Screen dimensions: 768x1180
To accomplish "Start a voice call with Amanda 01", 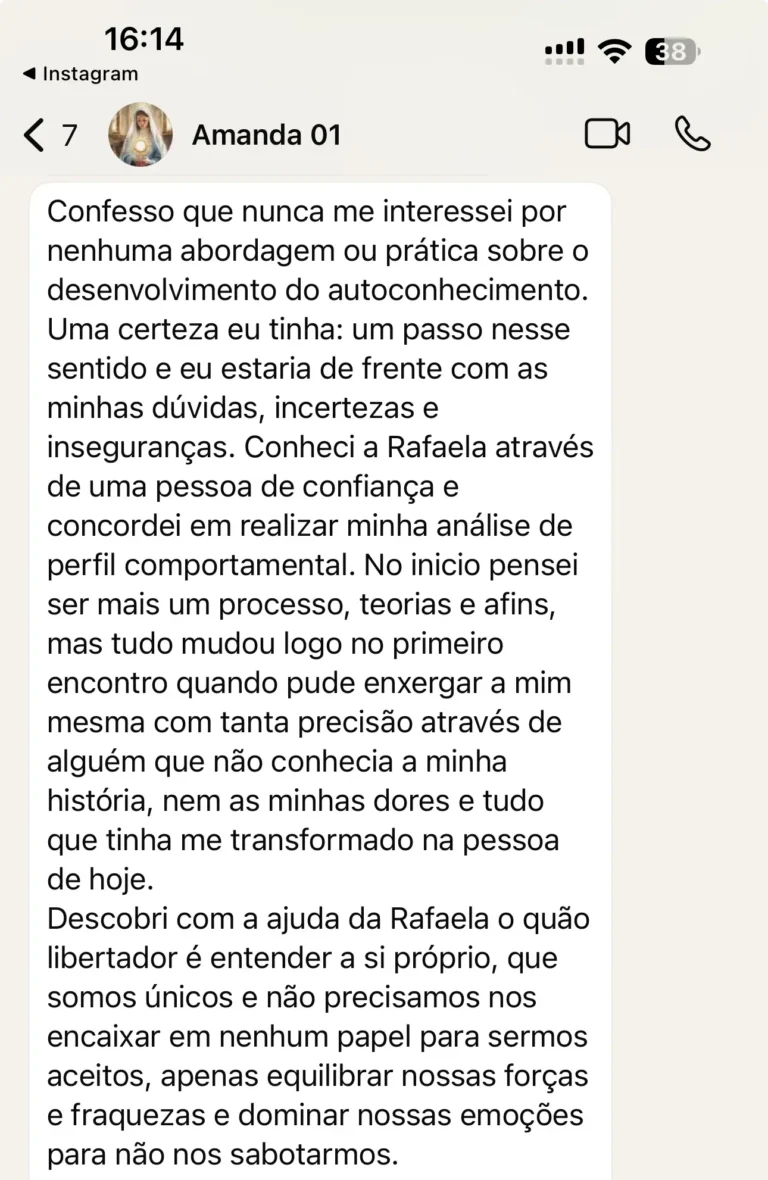I will tap(692, 134).
